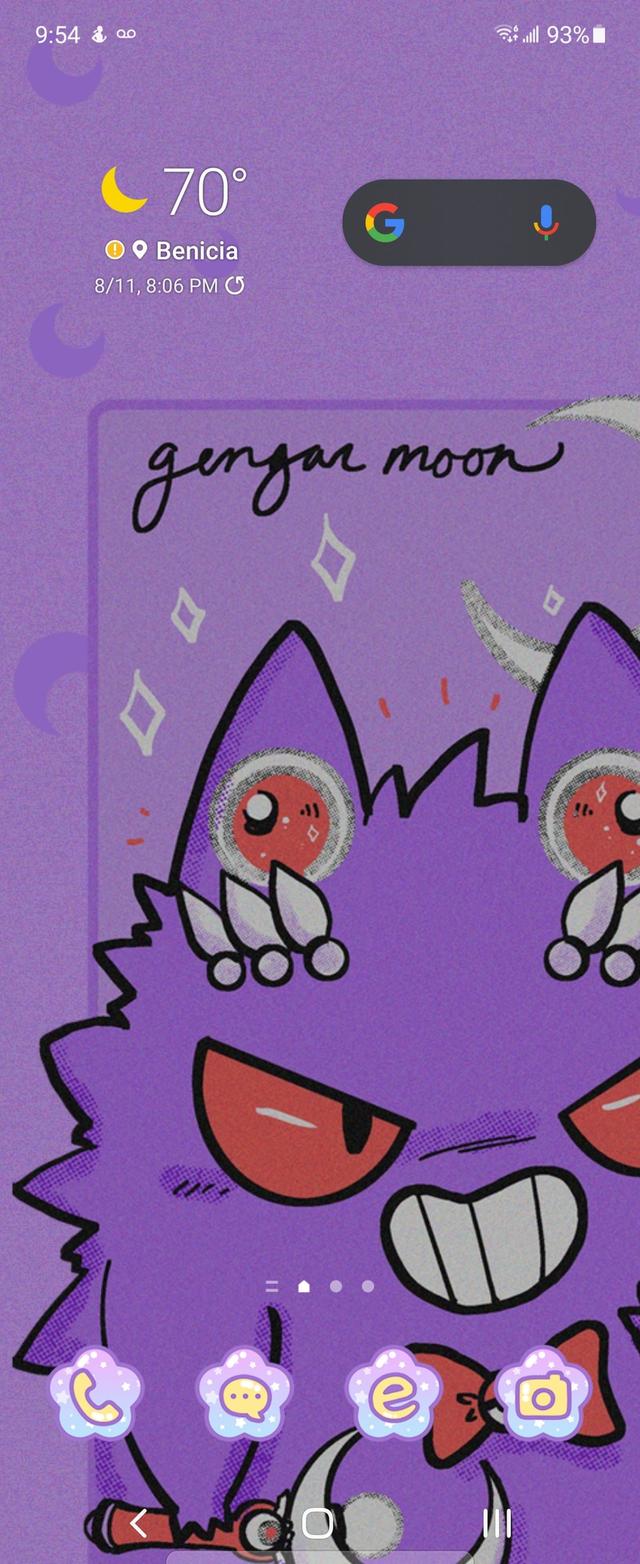Open the Google search bar

(450, 222)
